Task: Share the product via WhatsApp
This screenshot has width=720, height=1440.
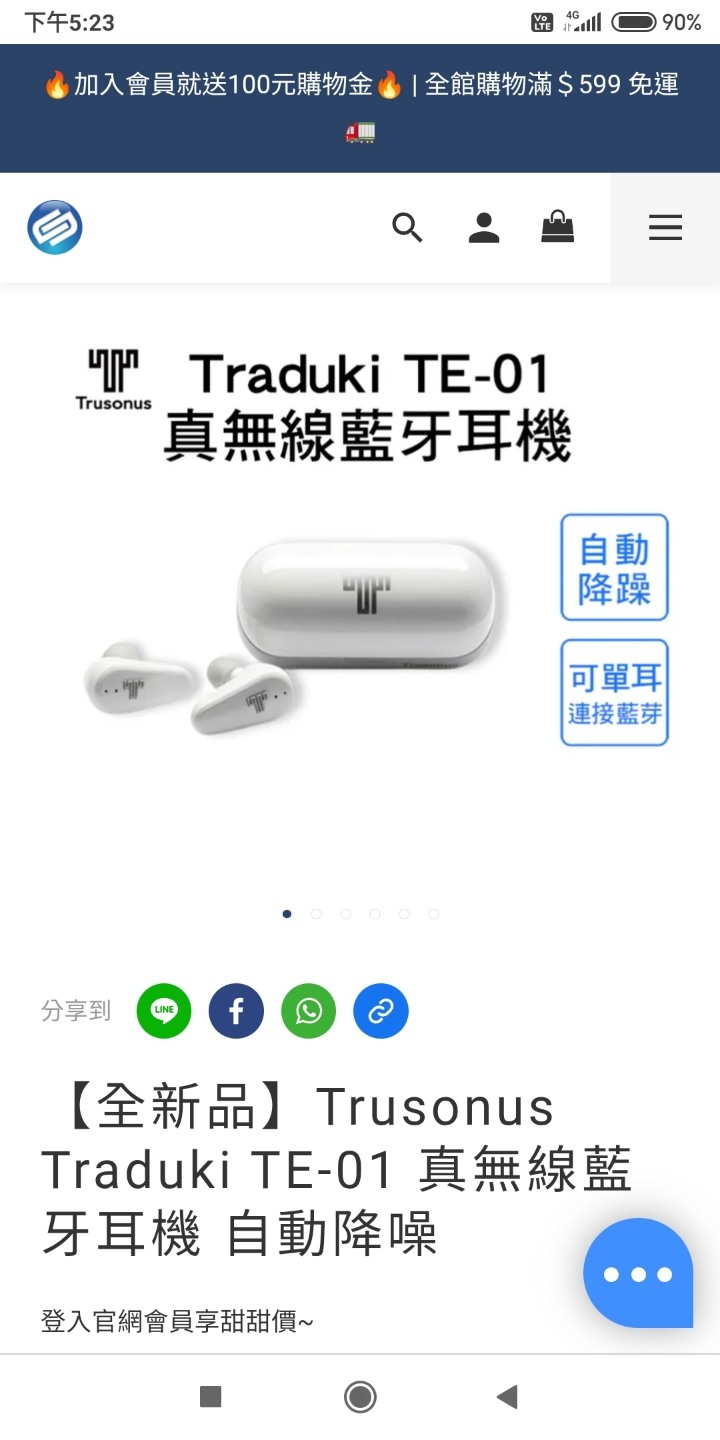Action: (x=309, y=1011)
